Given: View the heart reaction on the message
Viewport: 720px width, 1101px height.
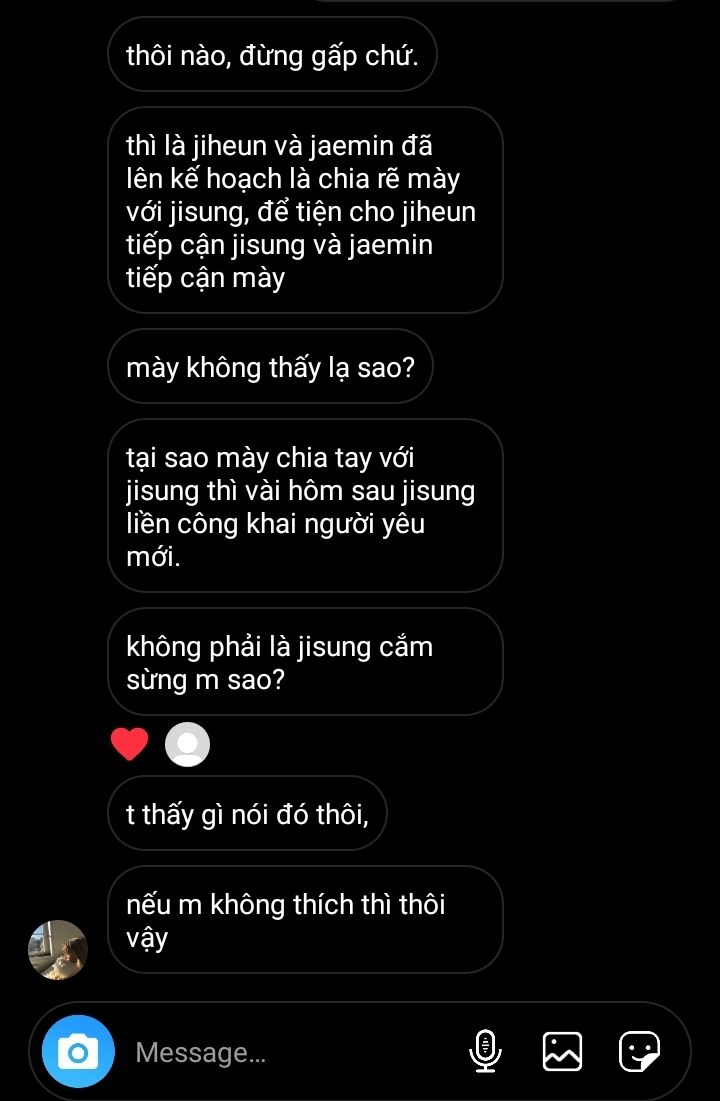Looking at the screenshot, I should [x=129, y=745].
